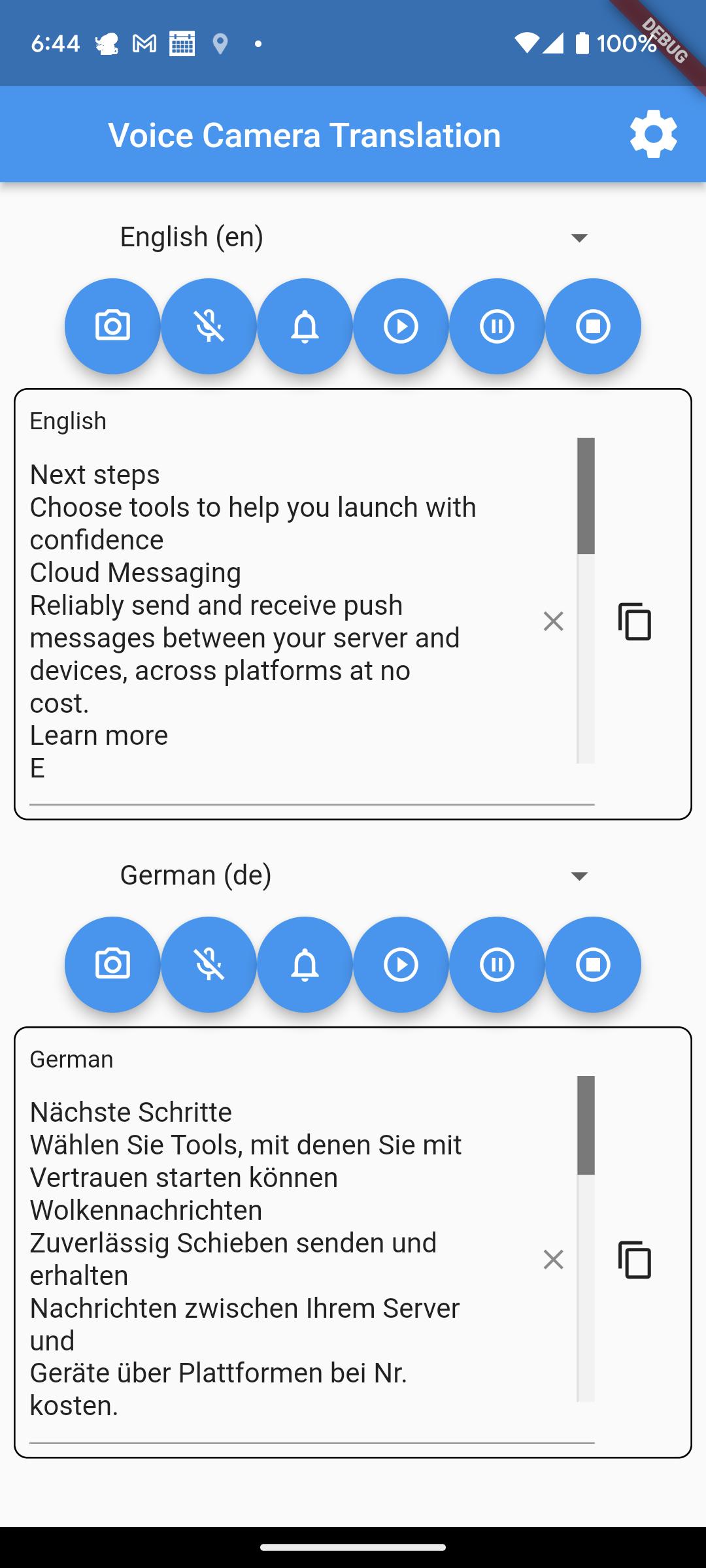Screen dimensions: 706x1568
Task: Open camera for the English section
Action: [112, 326]
